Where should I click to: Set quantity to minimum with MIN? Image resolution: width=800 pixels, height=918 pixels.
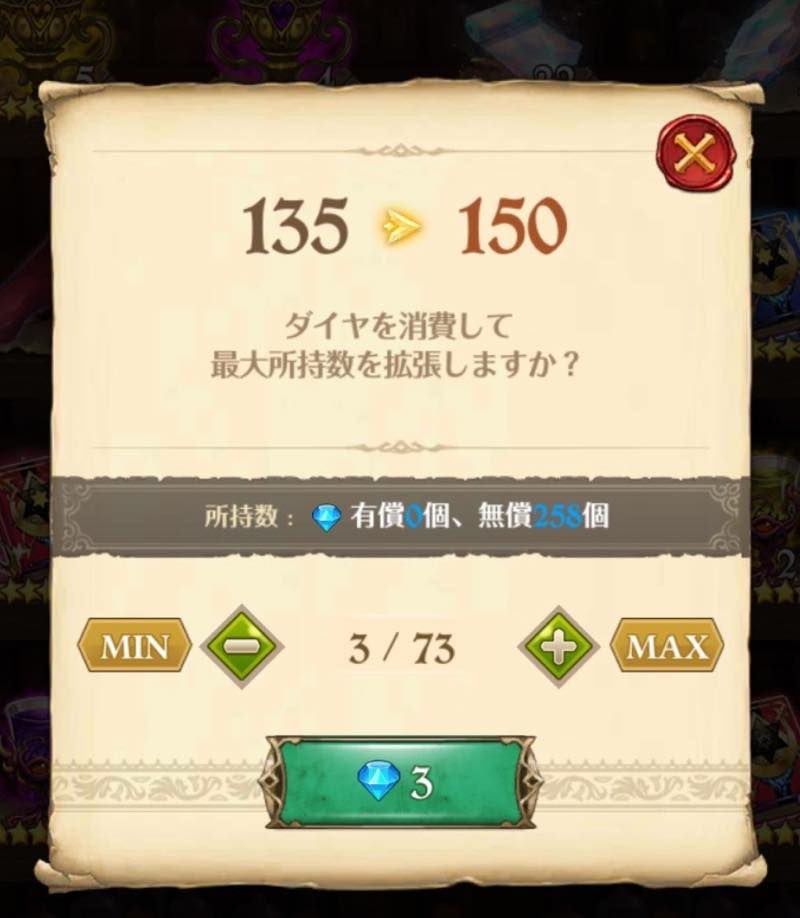pos(134,648)
